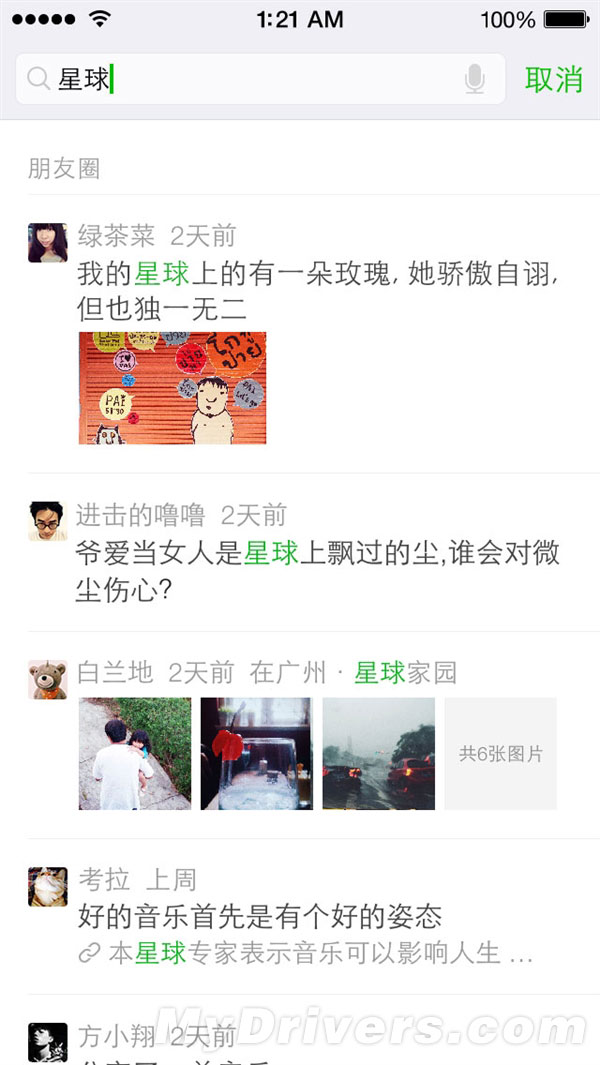View 白兰地's photo of glass drink
The height and width of the screenshot is (1065, 600).
coord(256,754)
